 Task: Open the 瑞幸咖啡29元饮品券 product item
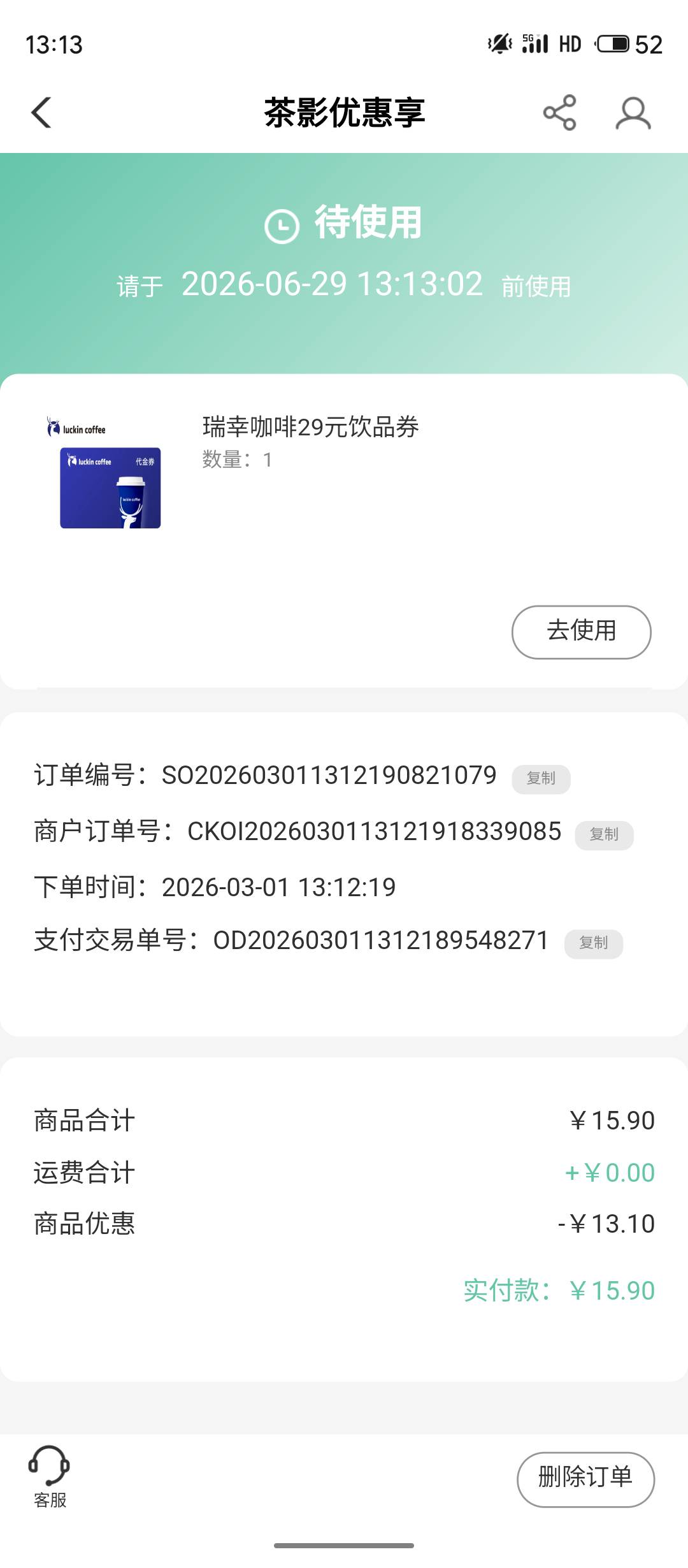coord(310,427)
